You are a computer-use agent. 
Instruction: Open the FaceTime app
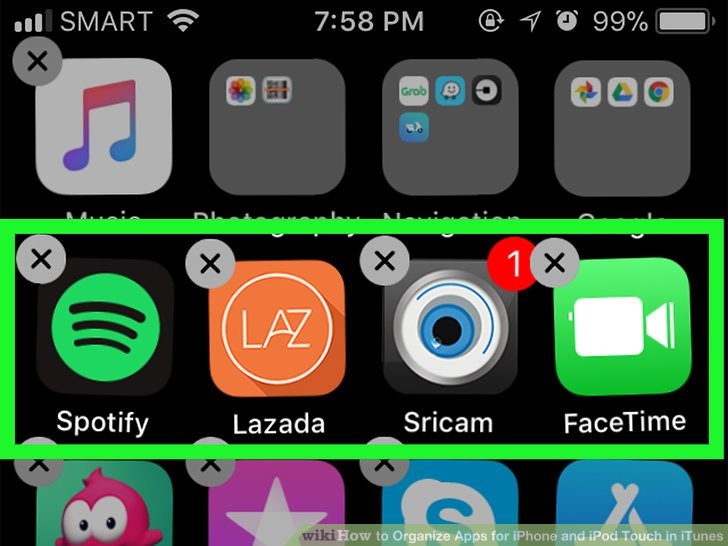(621, 327)
